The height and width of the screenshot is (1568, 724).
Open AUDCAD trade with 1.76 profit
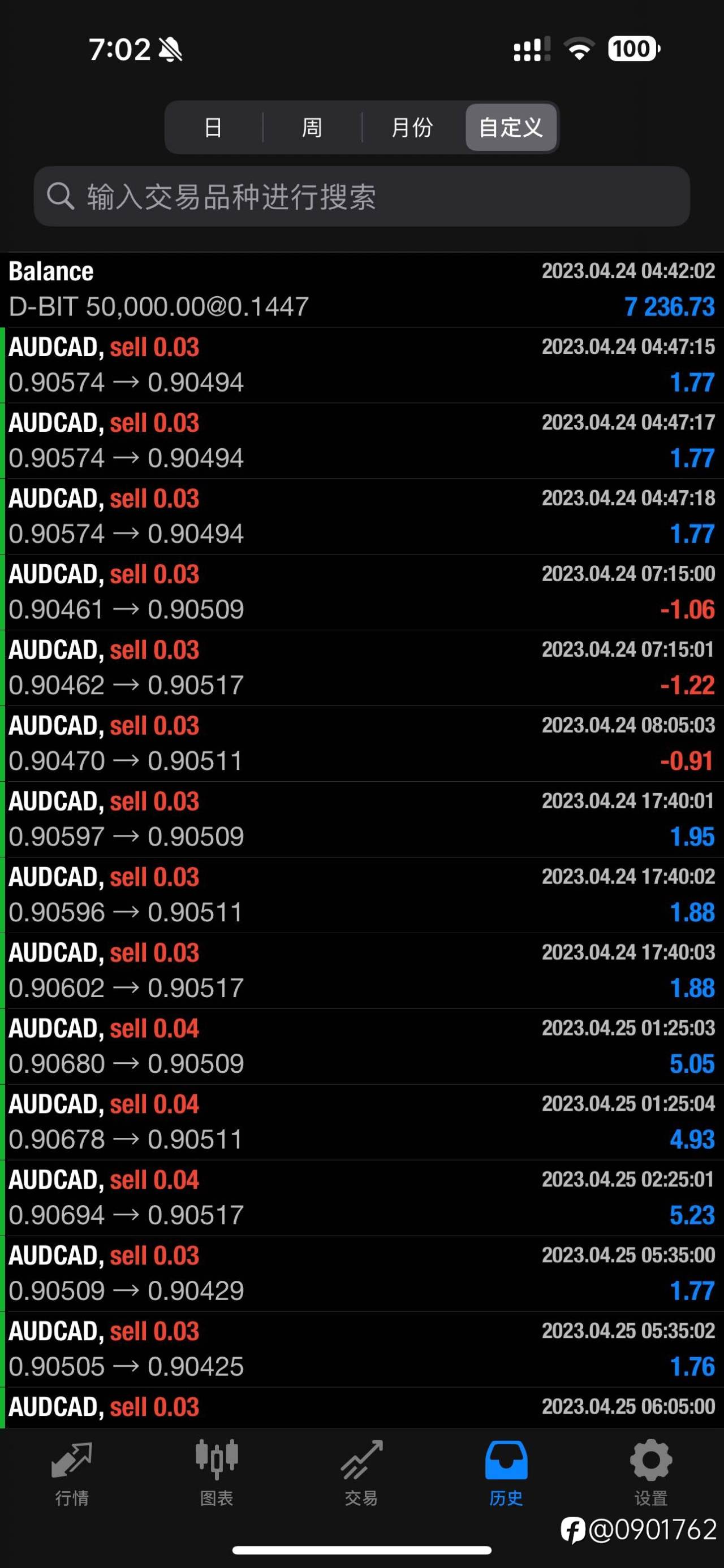coord(361,1349)
